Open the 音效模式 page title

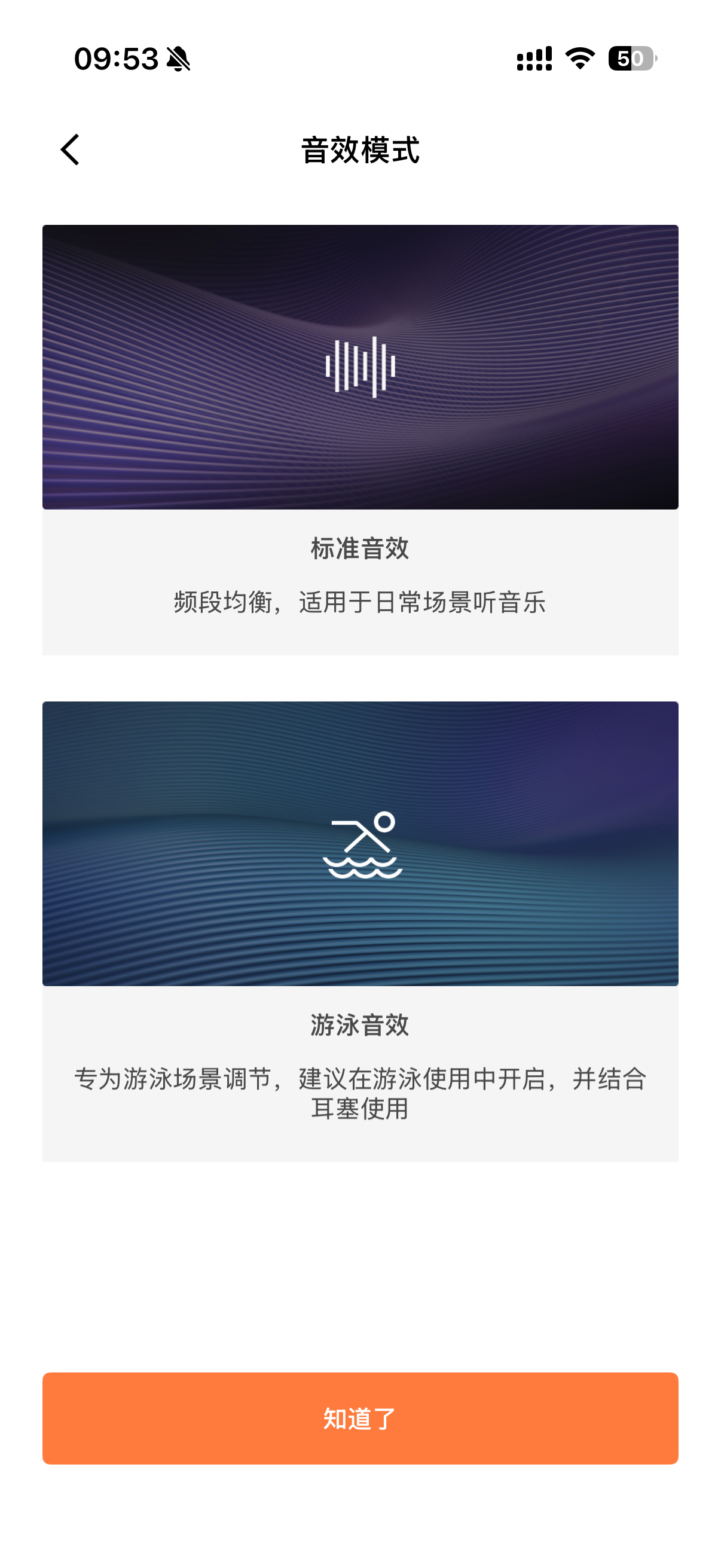pos(360,148)
